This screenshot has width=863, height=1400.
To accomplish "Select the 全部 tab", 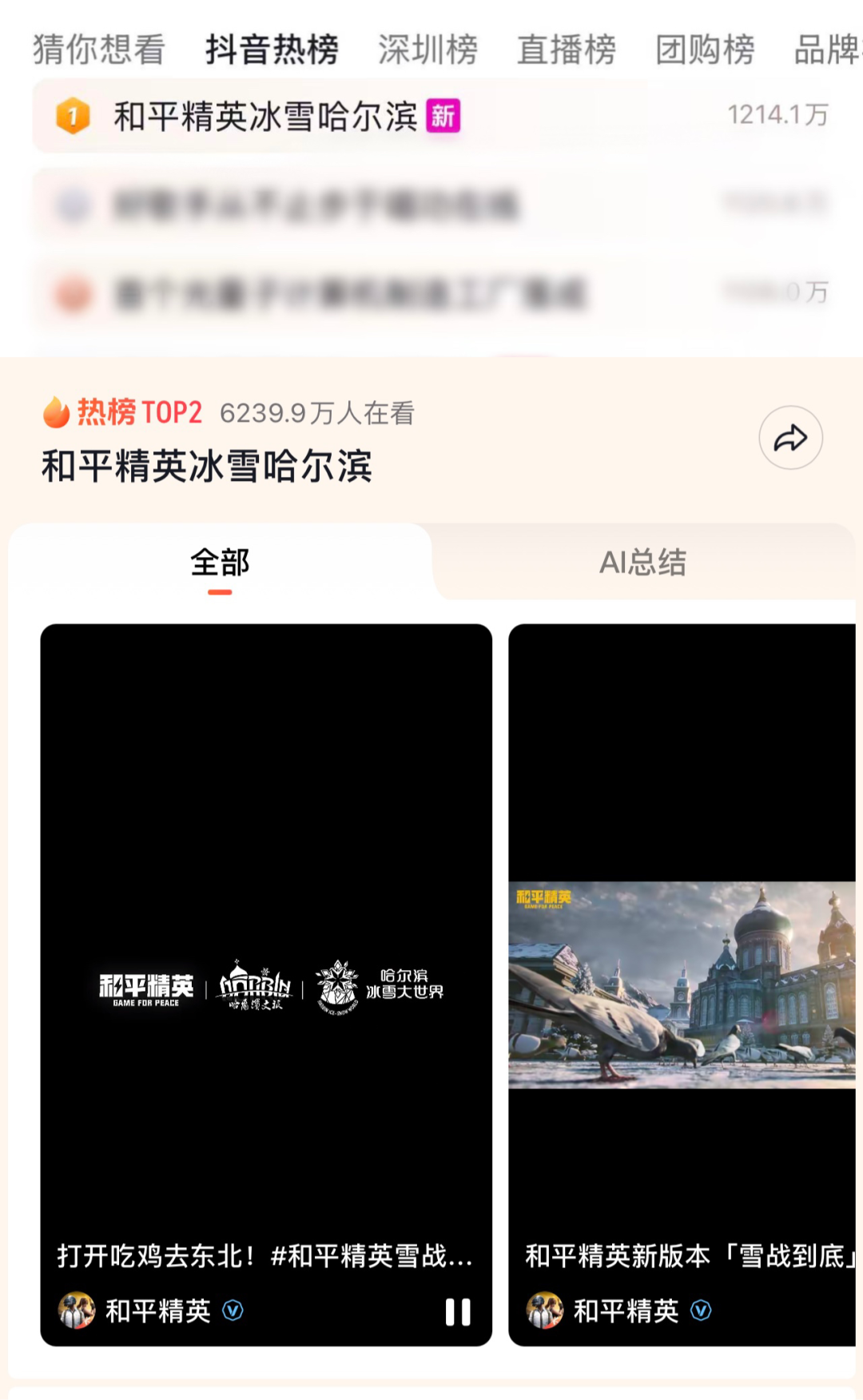I will pyautogui.click(x=220, y=563).
